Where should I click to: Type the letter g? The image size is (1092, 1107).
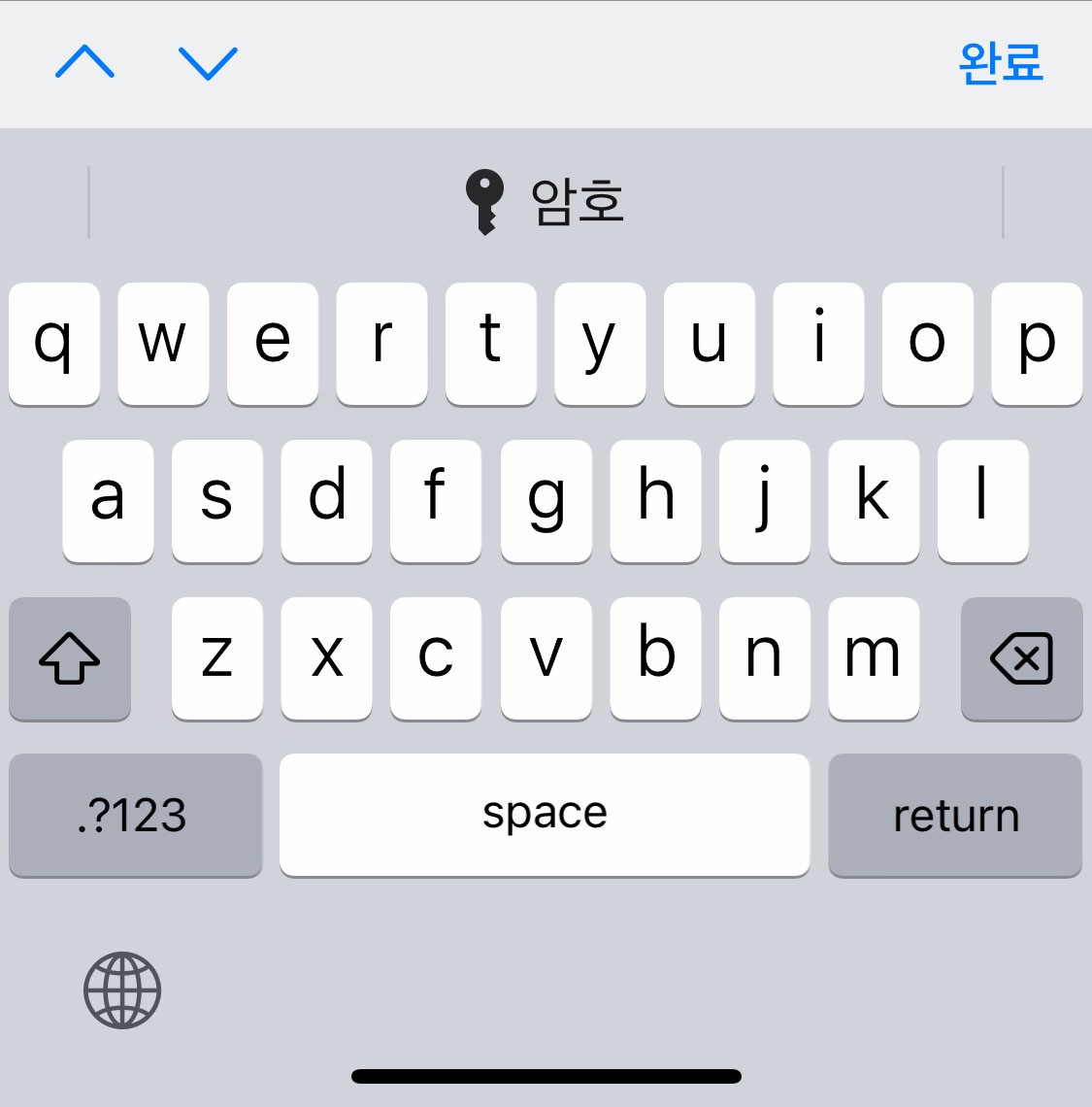546,500
